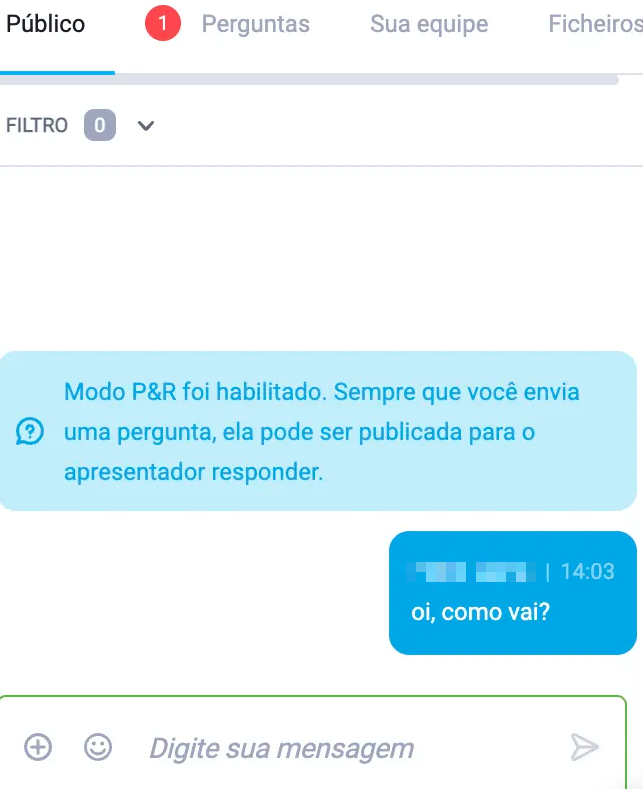Send the message with arrow icon
This screenshot has height=789, width=643.
click(x=584, y=747)
